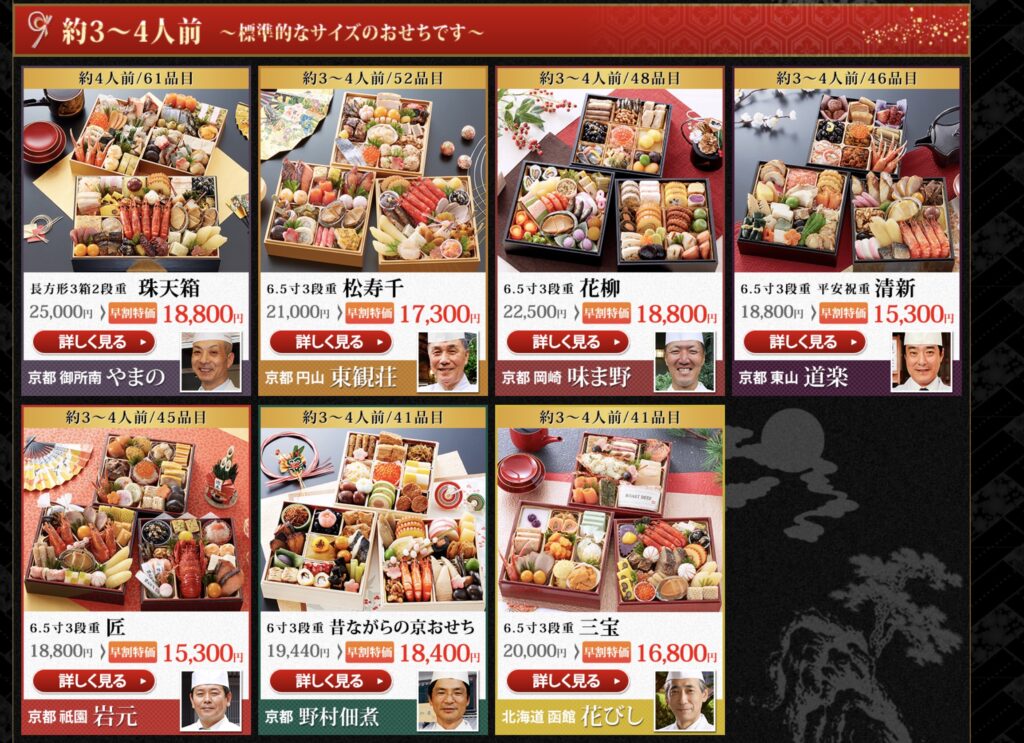Tap 詳しく見る button for 珠天箱
1024x743 pixels.
(x=94, y=342)
